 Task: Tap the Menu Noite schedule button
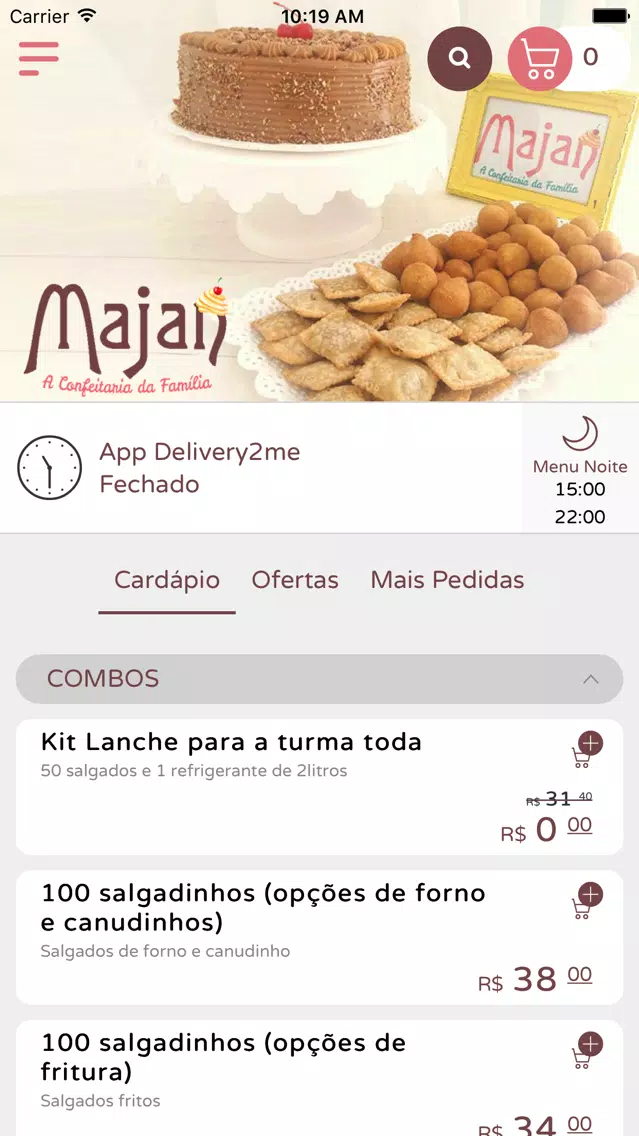[580, 469]
